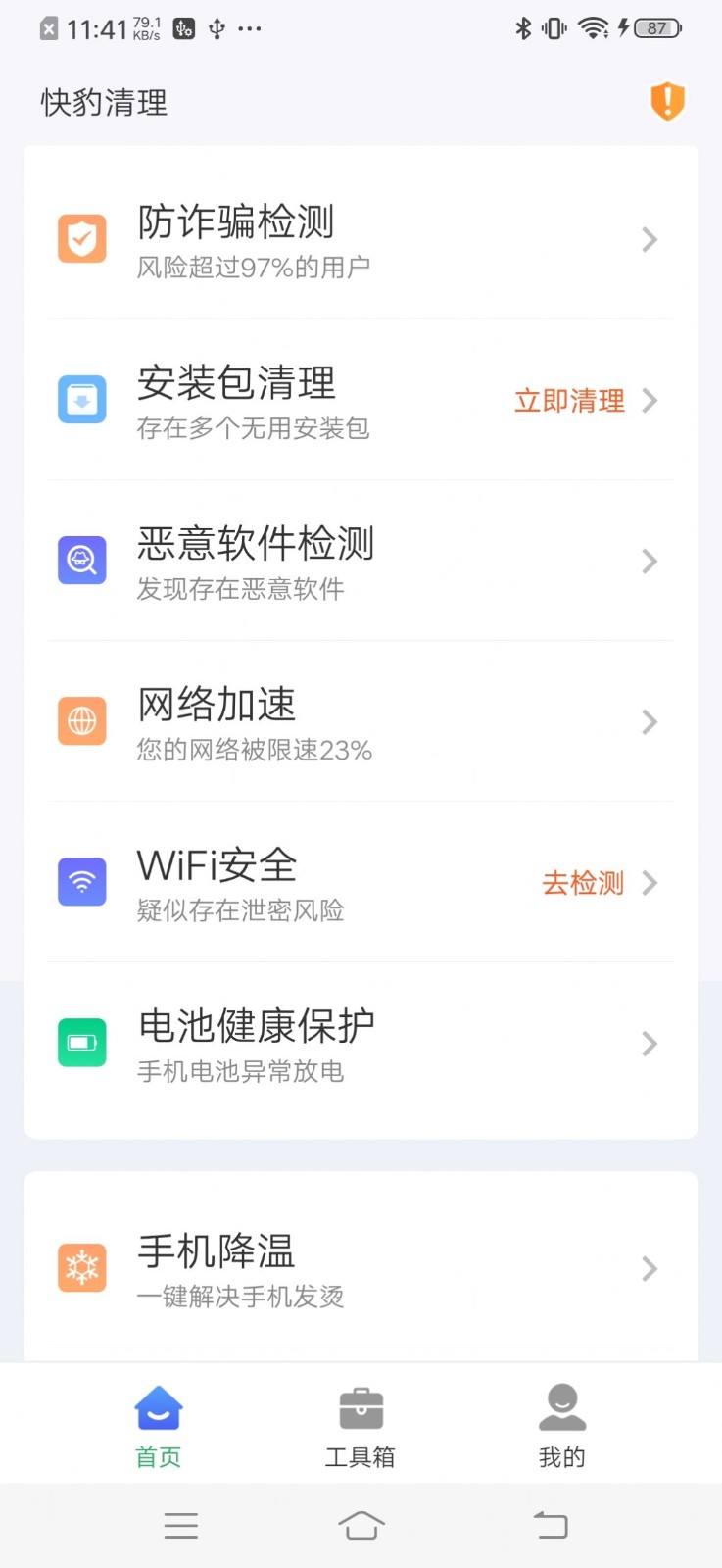The height and width of the screenshot is (1568, 722).
Task: Expand the 防诈骗检测 row chevron
Action: point(650,240)
